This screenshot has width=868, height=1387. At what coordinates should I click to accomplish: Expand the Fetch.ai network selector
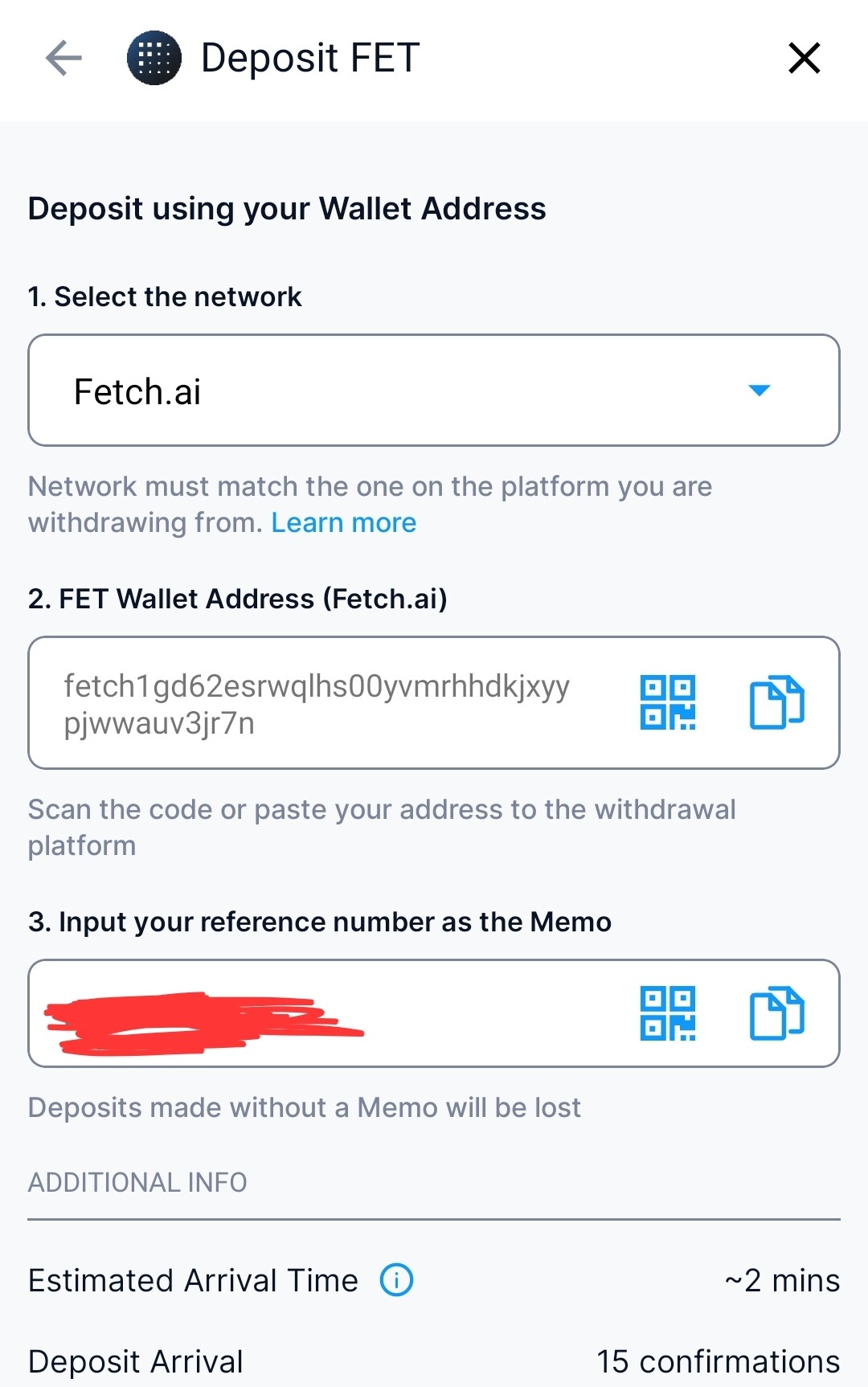[x=434, y=389]
